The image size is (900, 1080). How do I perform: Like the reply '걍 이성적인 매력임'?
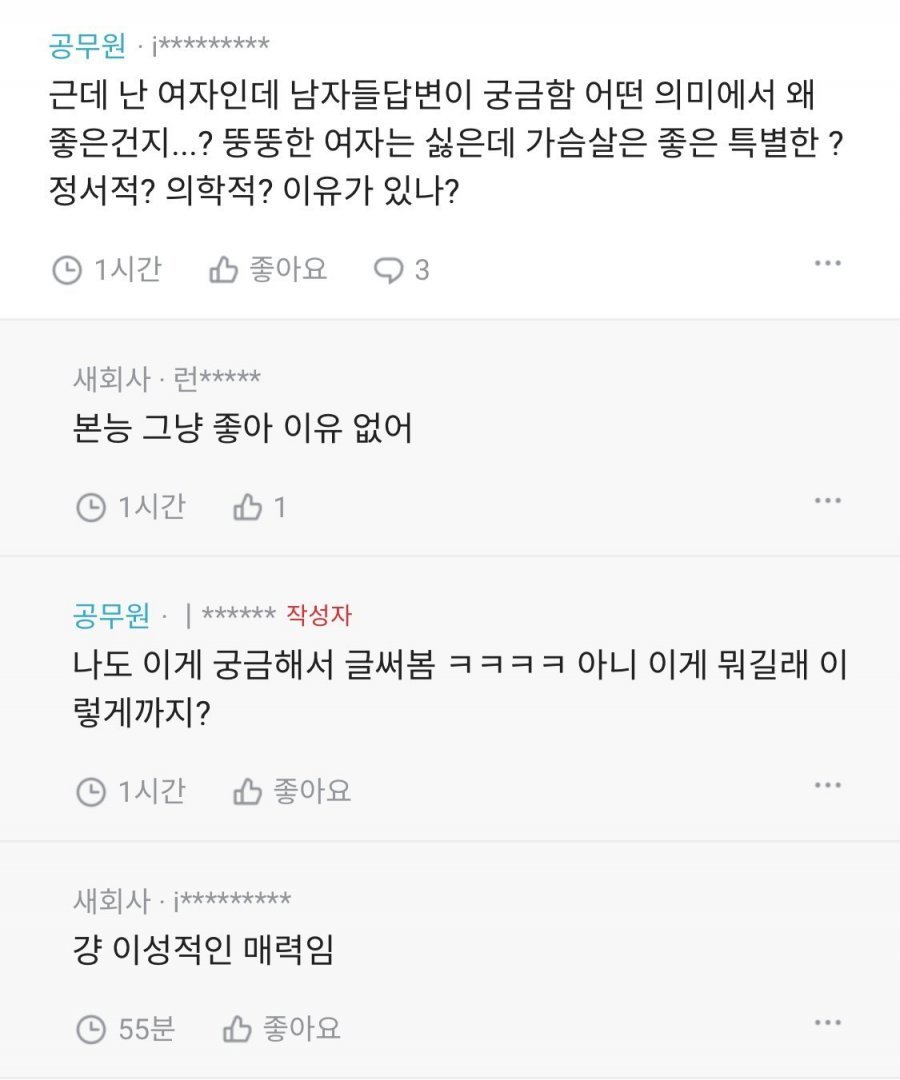pyautogui.click(x=280, y=1028)
